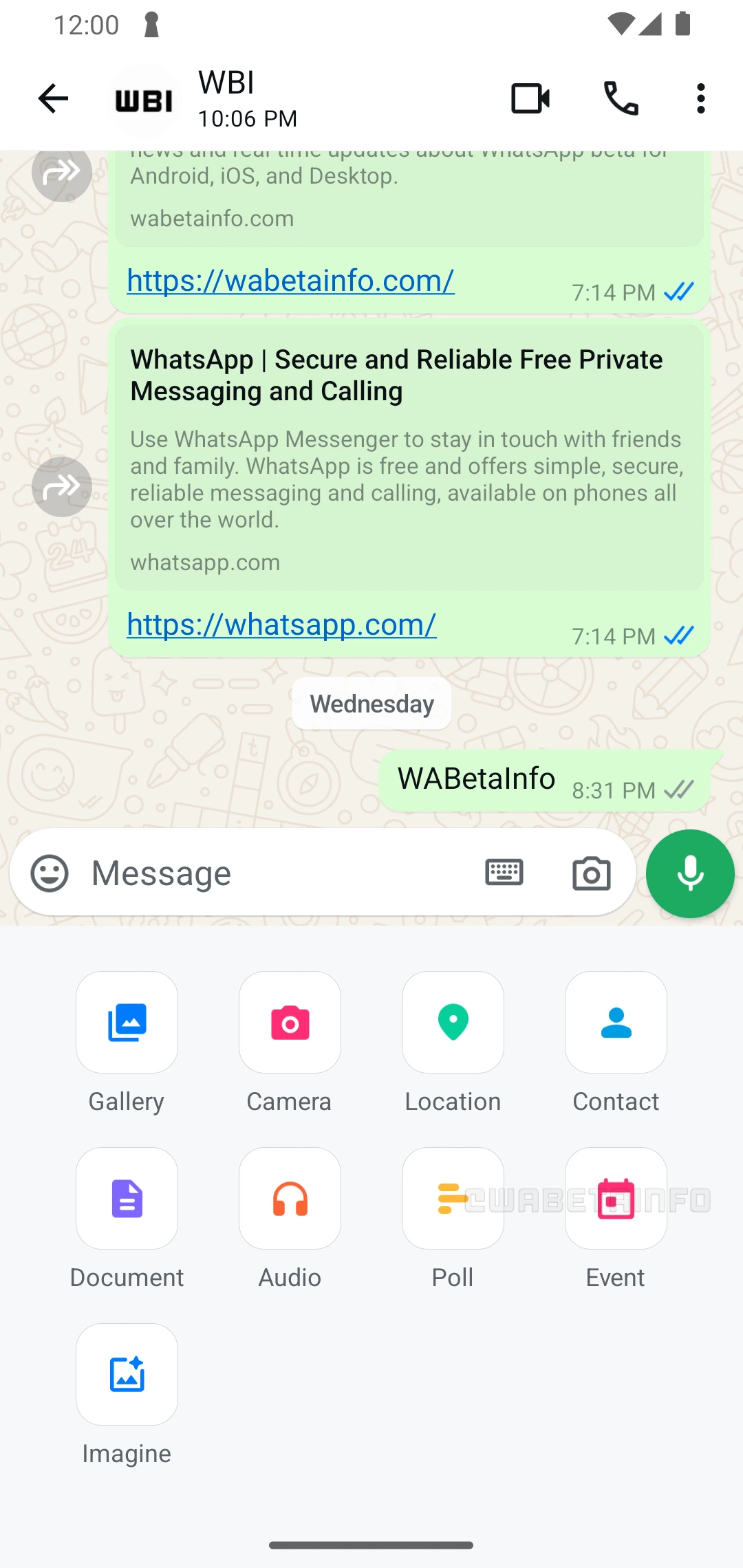This screenshot has height=1568, width=743.
Task: Start a voice call with WBI
Action: 621,99
